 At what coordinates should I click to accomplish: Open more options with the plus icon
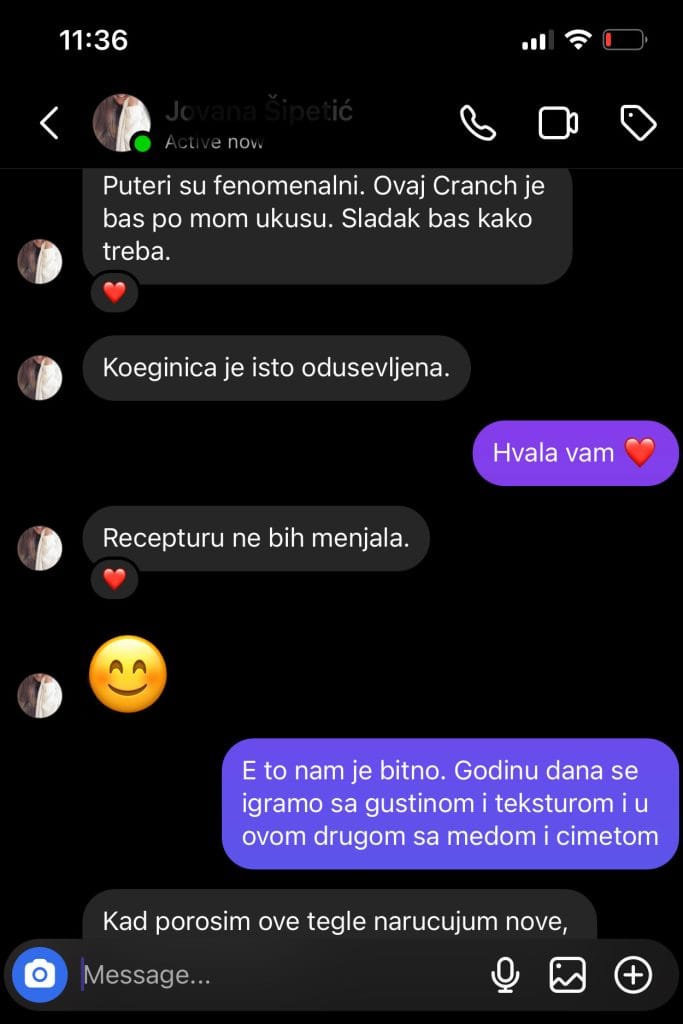(x=633, y=974)
